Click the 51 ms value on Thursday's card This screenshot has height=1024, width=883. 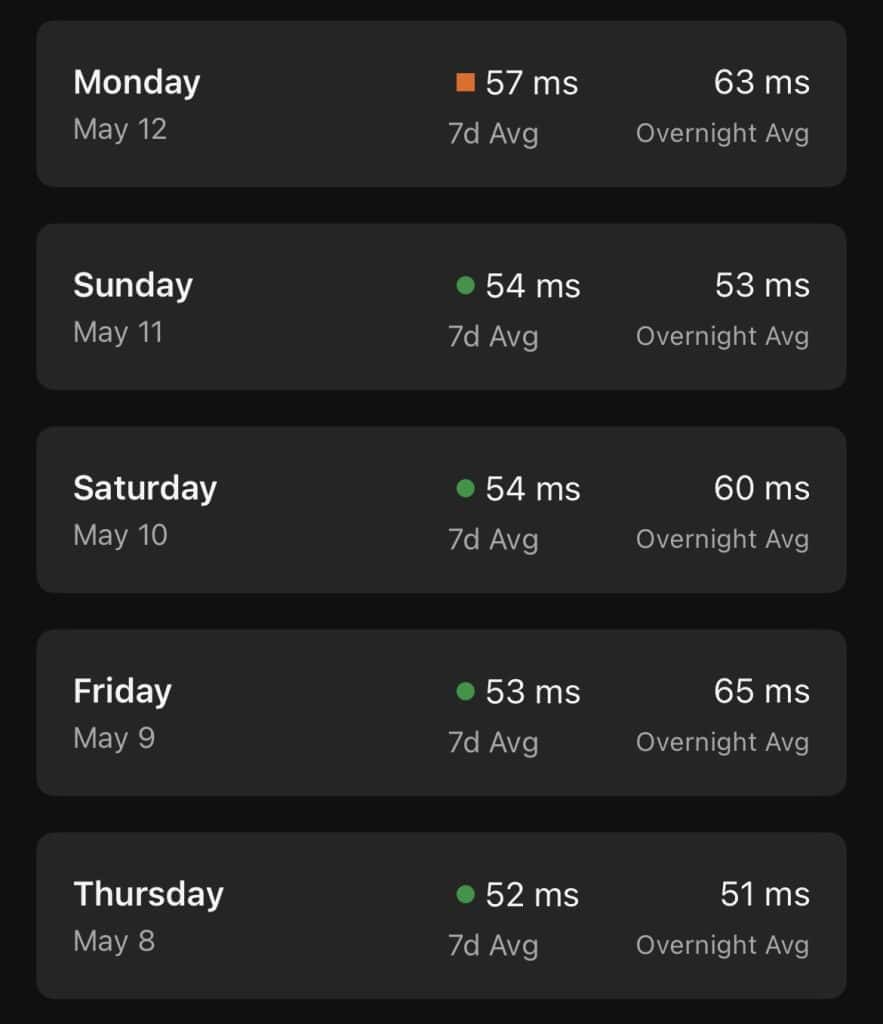tap(762, 895)
